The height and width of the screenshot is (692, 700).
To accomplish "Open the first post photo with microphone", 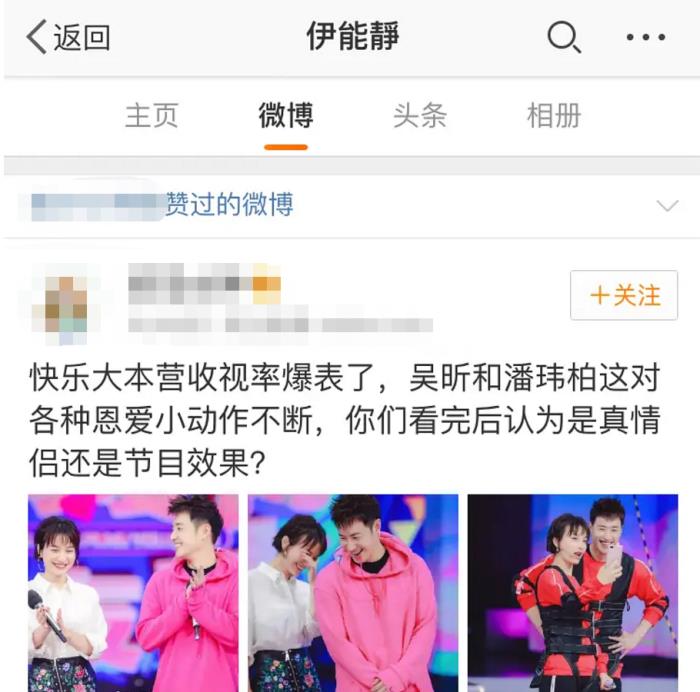I will point(132,592).
